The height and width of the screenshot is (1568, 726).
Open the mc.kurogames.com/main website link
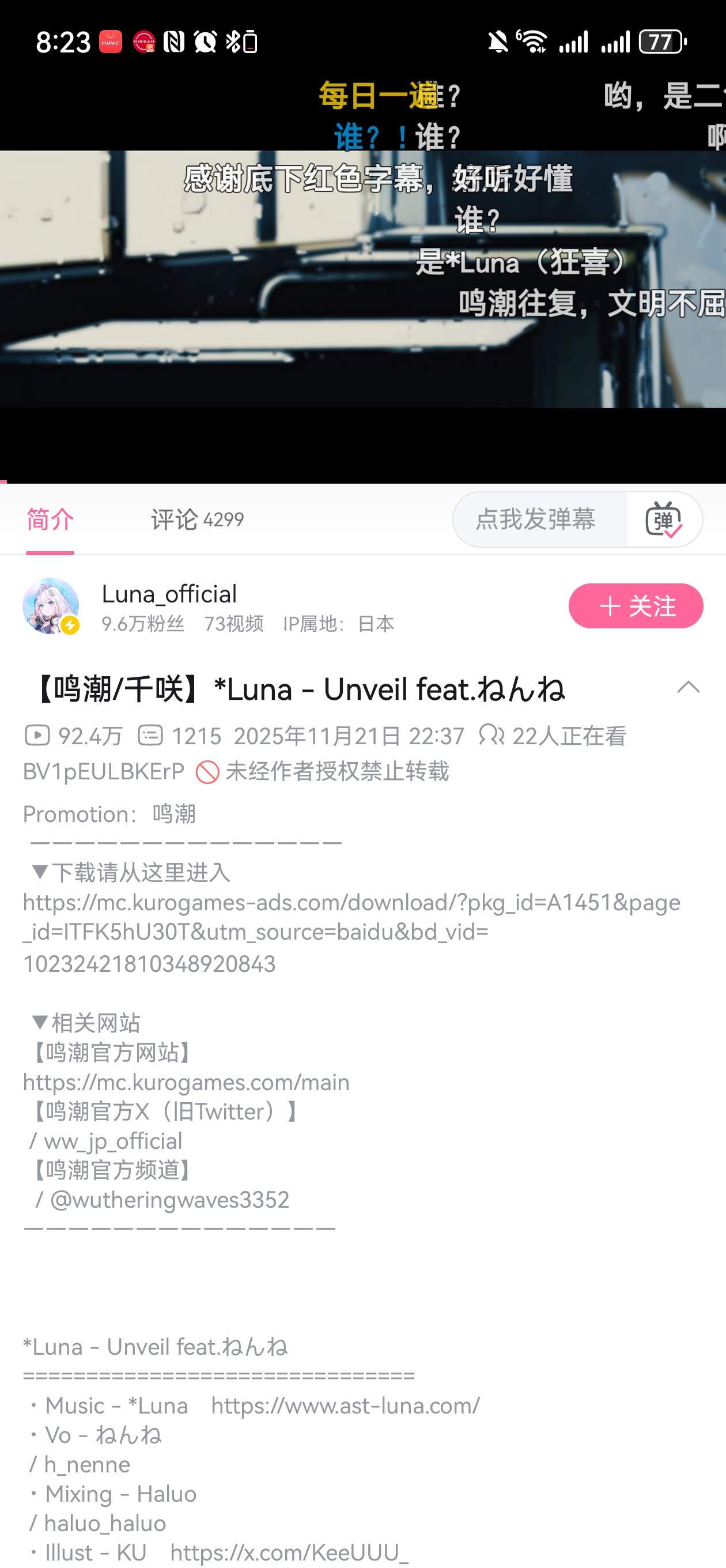point(186,1082)
